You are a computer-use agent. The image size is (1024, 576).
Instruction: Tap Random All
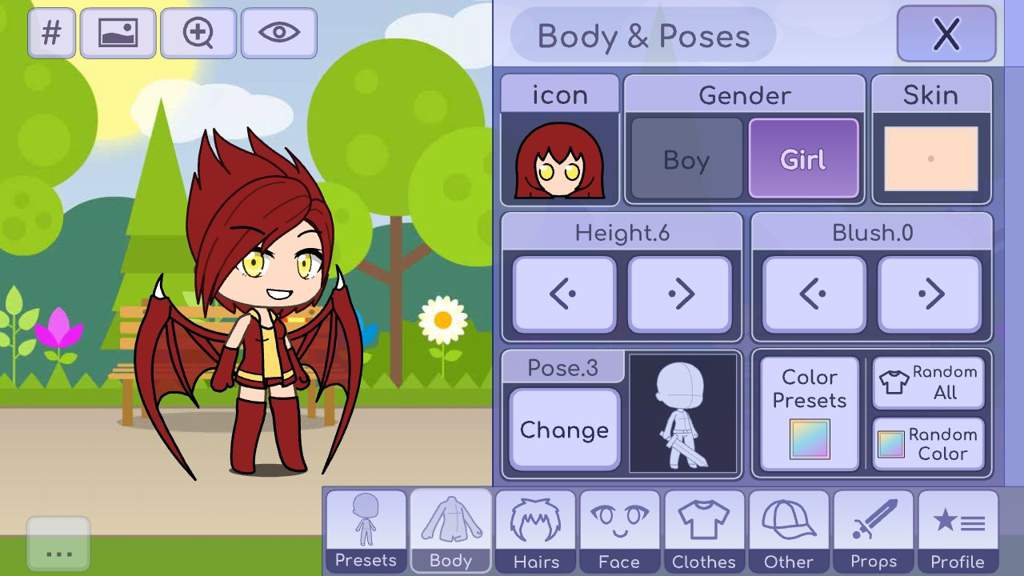(928, 382)
